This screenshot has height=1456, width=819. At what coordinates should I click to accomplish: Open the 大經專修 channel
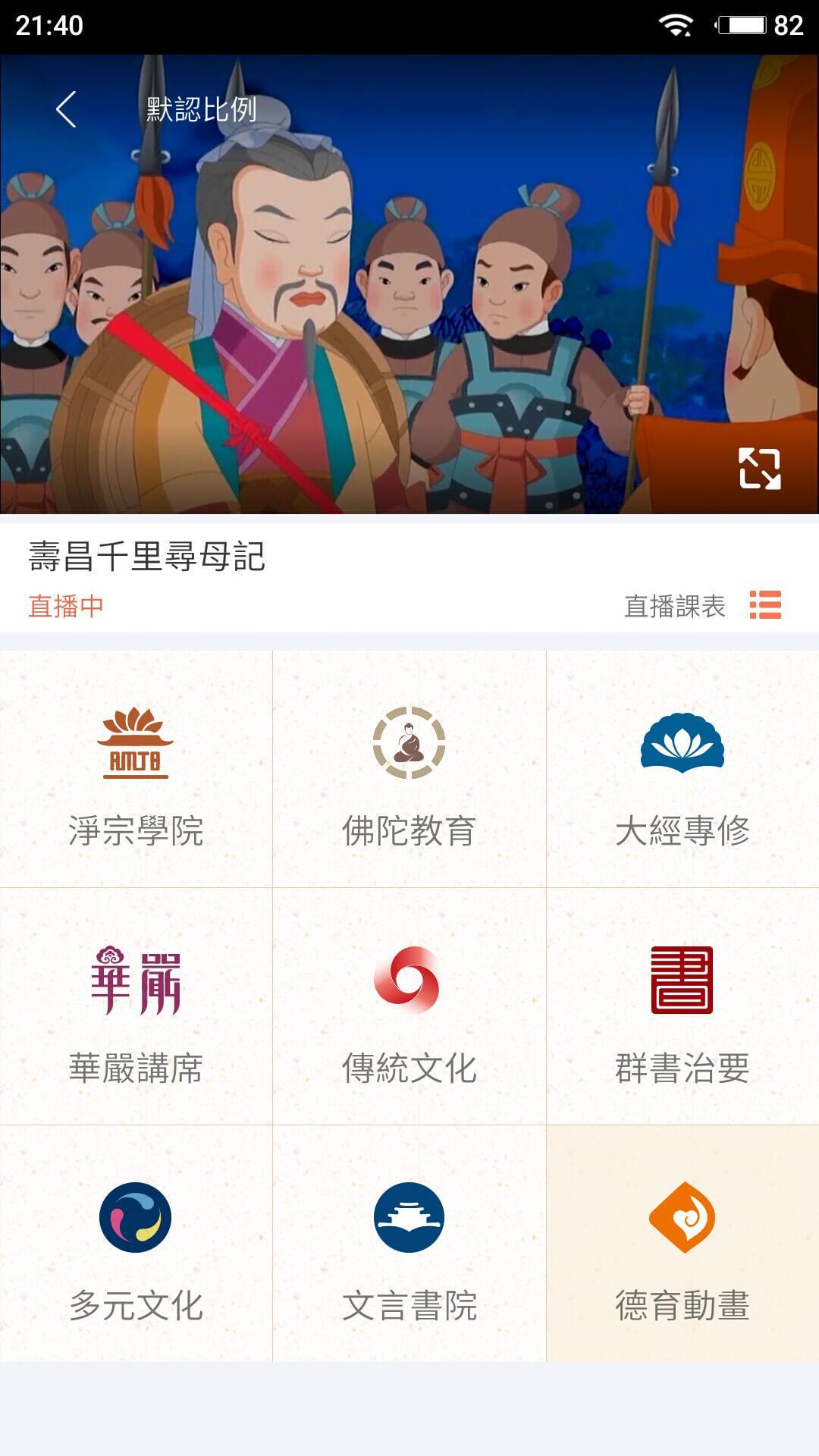(x=682, y=770)
